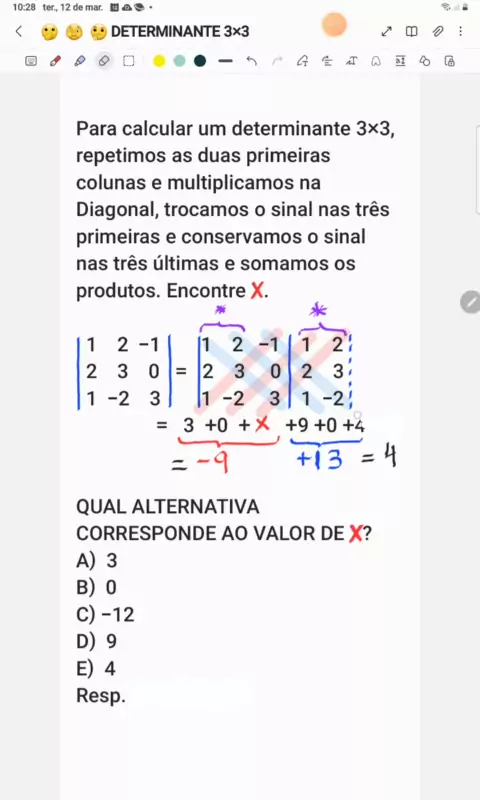The image size is (480, 800).
Task: Tap the floating pencil edit button
Action: coord(470,302)
